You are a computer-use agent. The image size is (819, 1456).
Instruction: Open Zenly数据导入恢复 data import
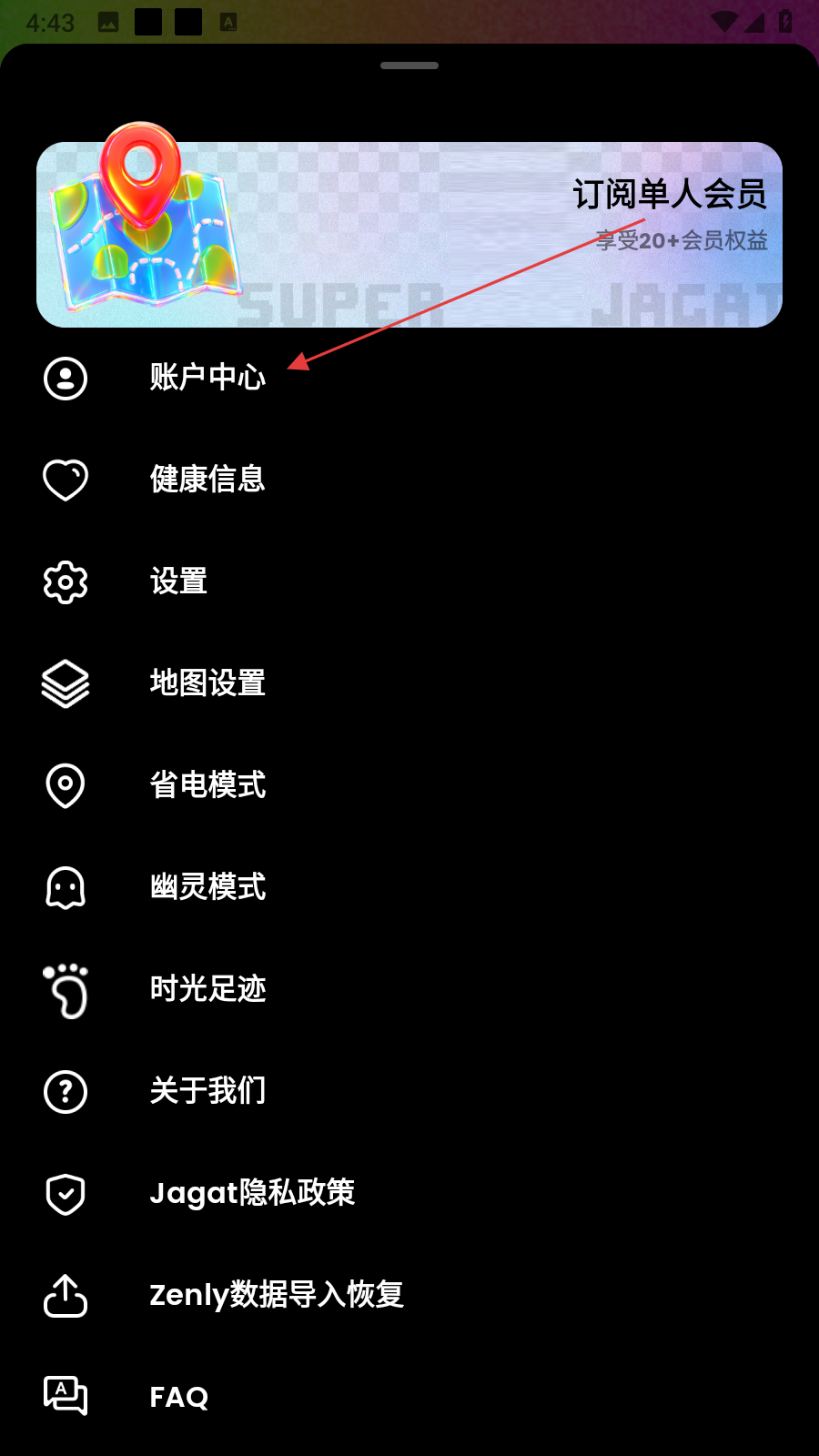(276, 1295)
